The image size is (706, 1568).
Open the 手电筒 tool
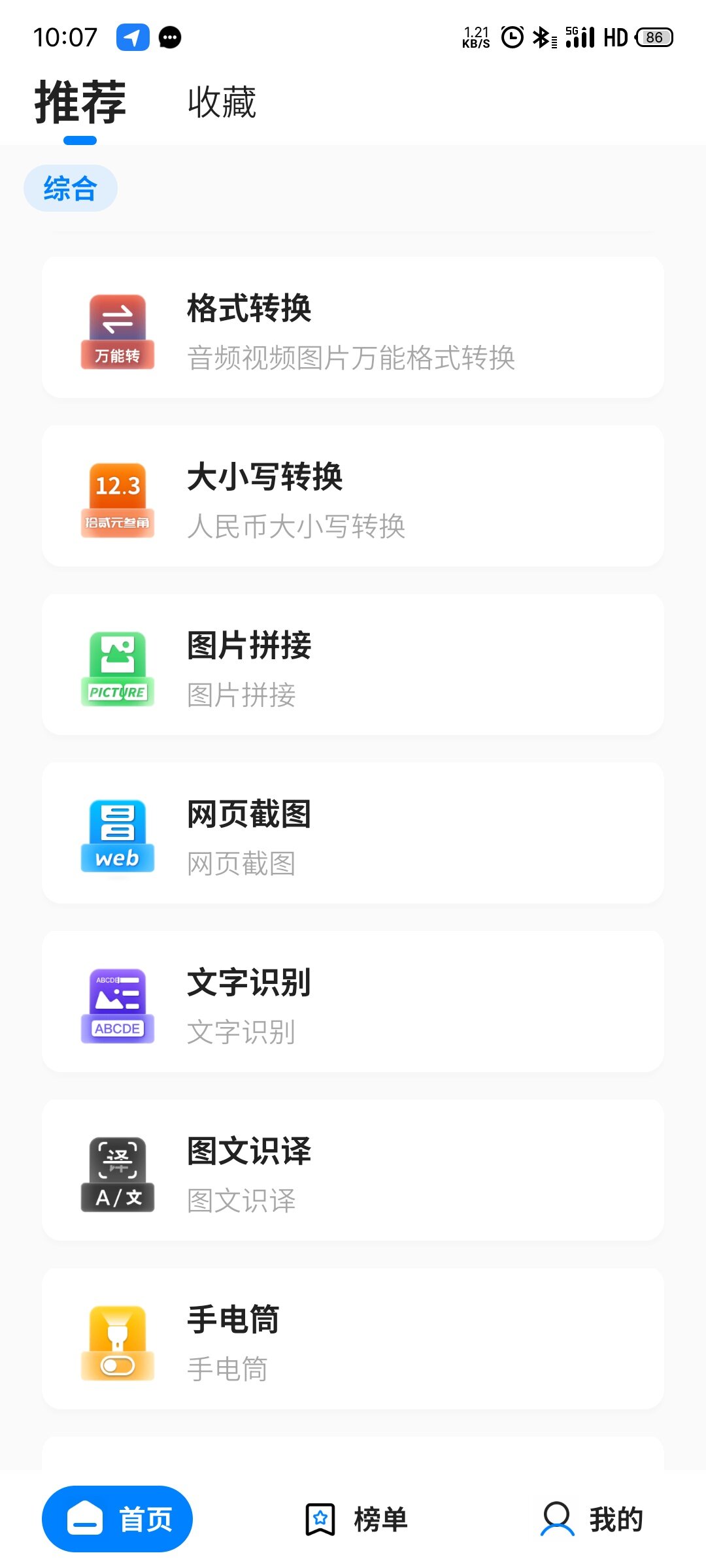click(353, 1339)
